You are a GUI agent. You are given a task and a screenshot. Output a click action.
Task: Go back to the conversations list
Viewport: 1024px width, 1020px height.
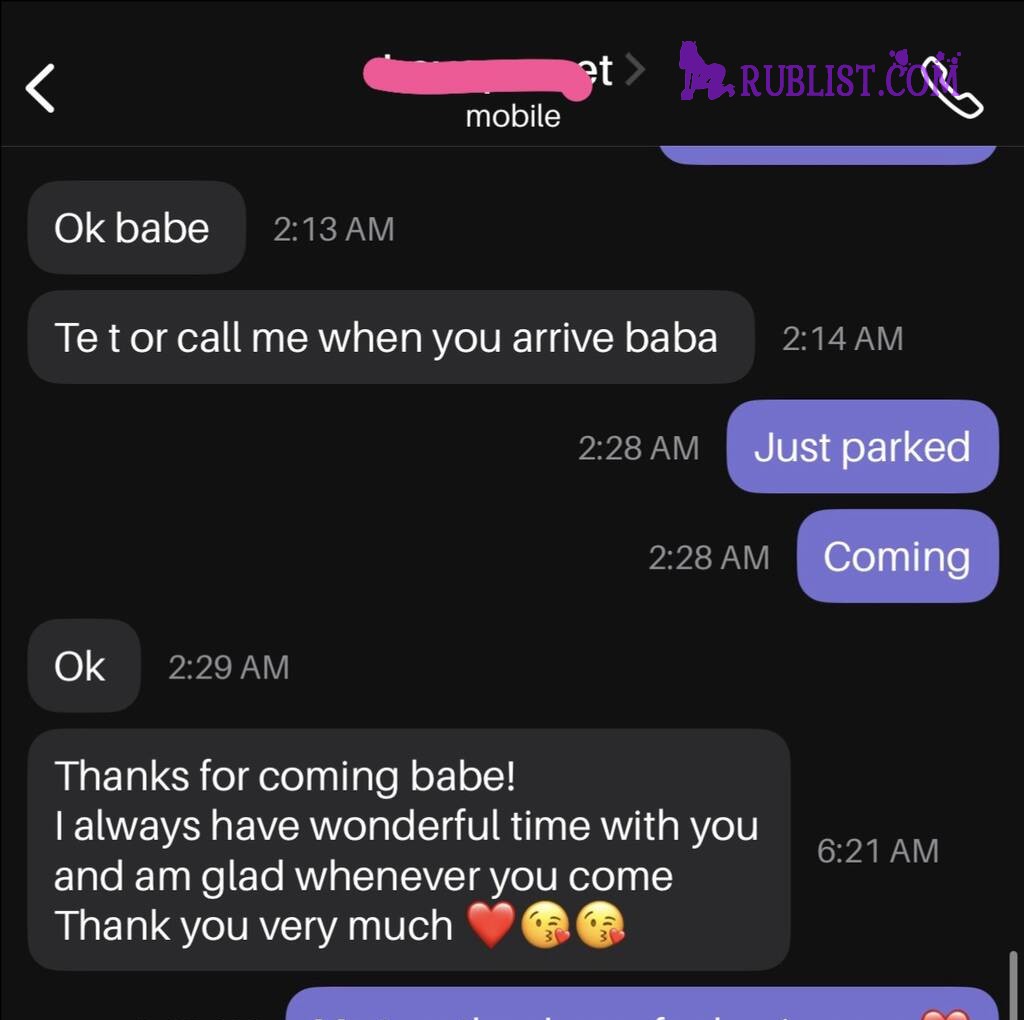[x=41, y=88]
